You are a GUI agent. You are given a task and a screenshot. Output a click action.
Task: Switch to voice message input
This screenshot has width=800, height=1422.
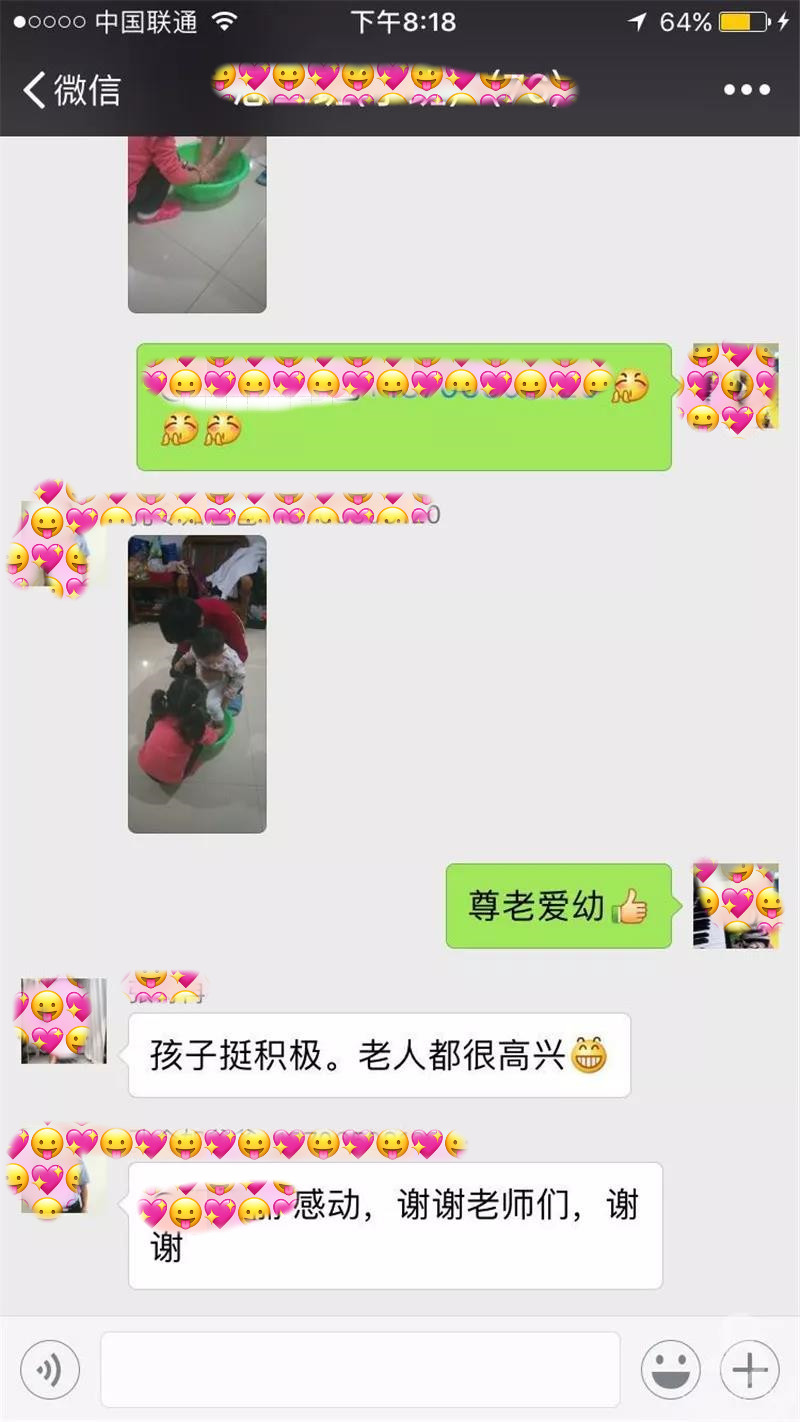[49, 1369]
